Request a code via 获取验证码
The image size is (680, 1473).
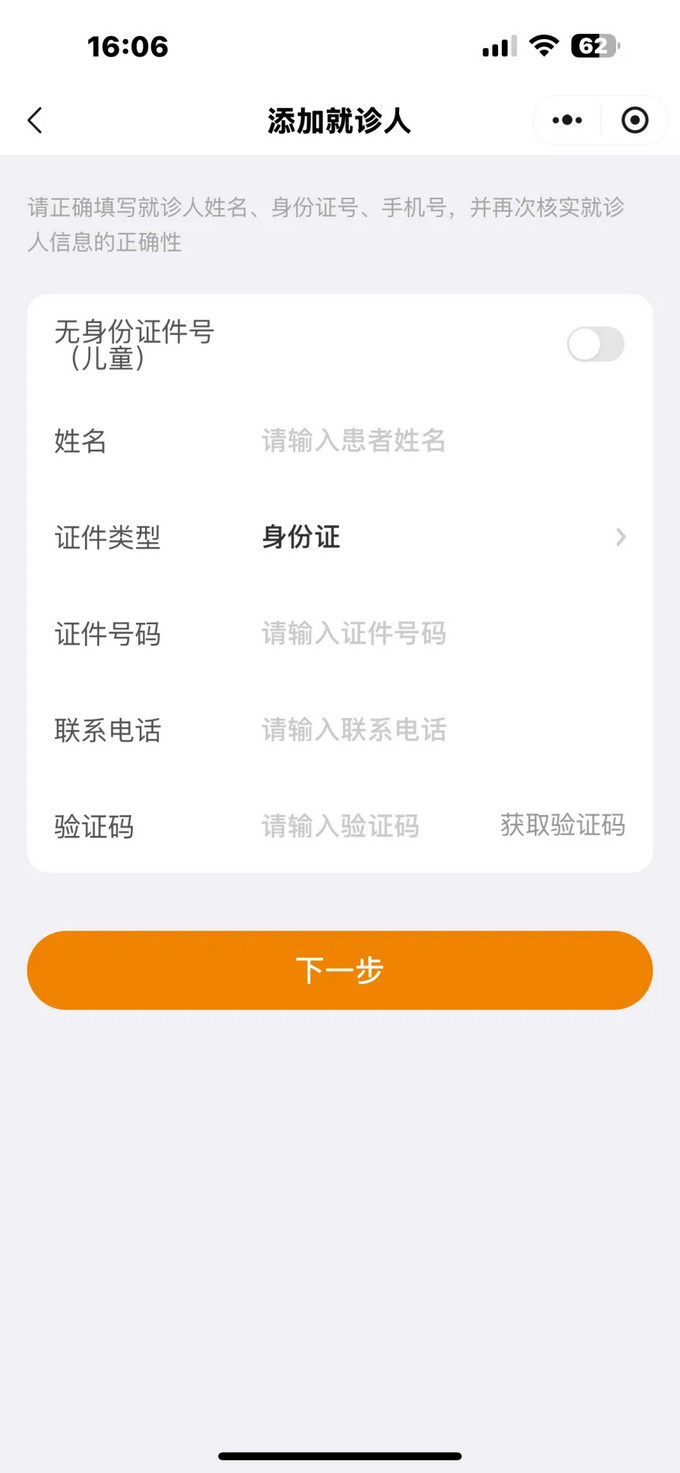point(562,825)
